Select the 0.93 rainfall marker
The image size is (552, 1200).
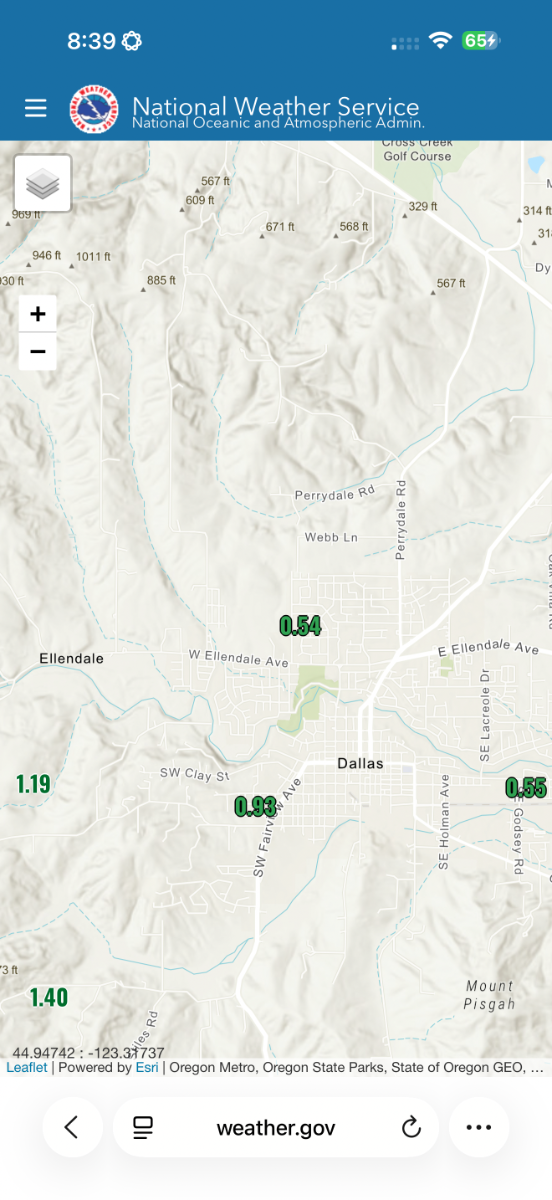pos(256,806)
